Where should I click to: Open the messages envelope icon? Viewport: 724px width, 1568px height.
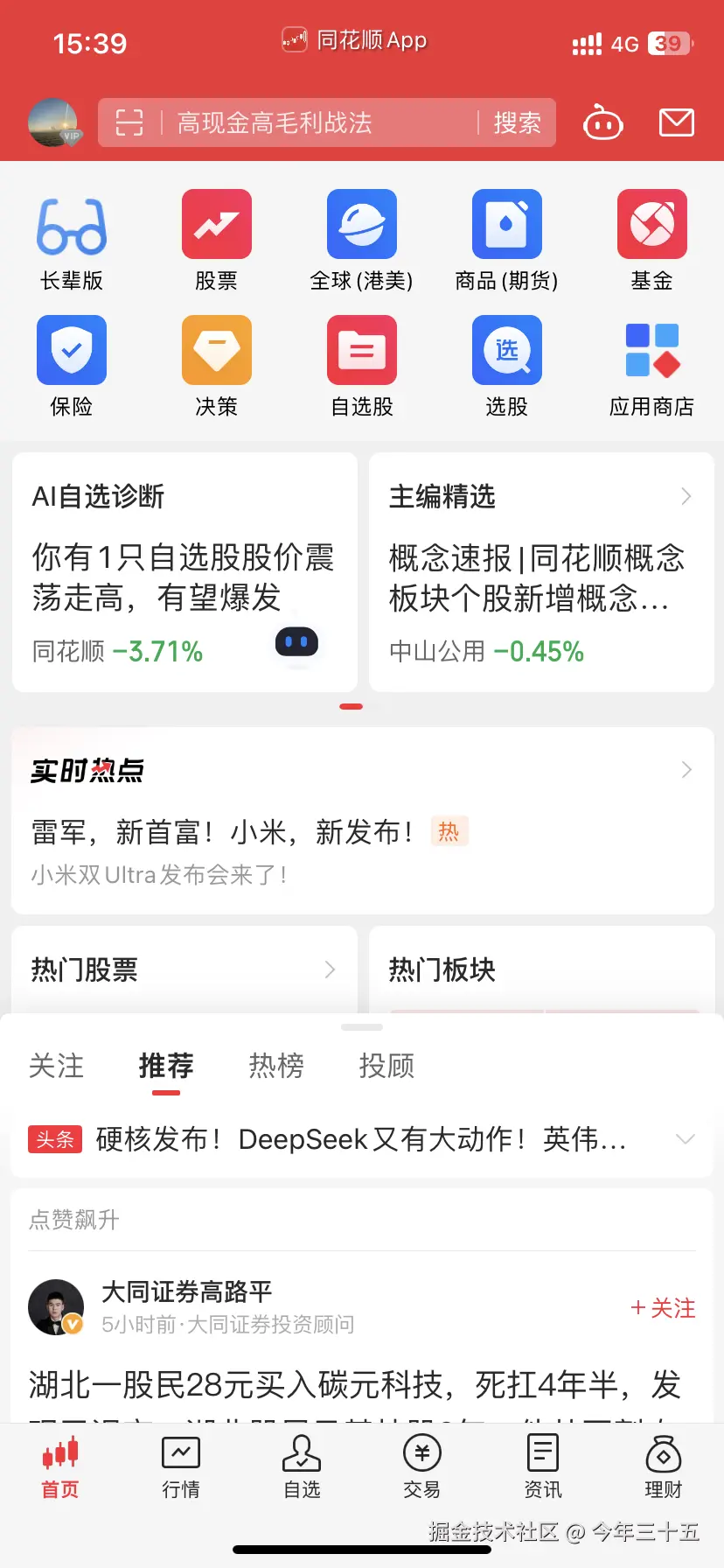click(x=676, y=122)
